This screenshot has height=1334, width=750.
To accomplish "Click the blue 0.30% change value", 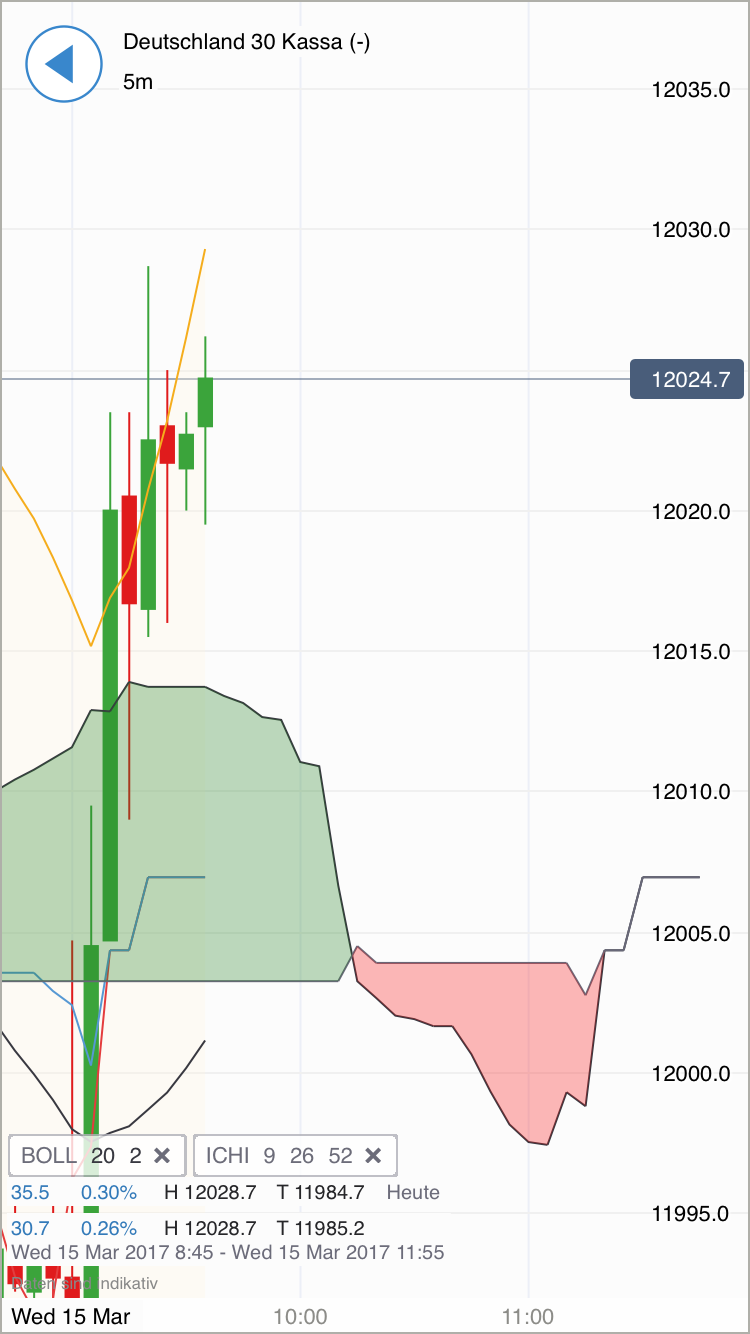I will click(x=109, y=1192).
